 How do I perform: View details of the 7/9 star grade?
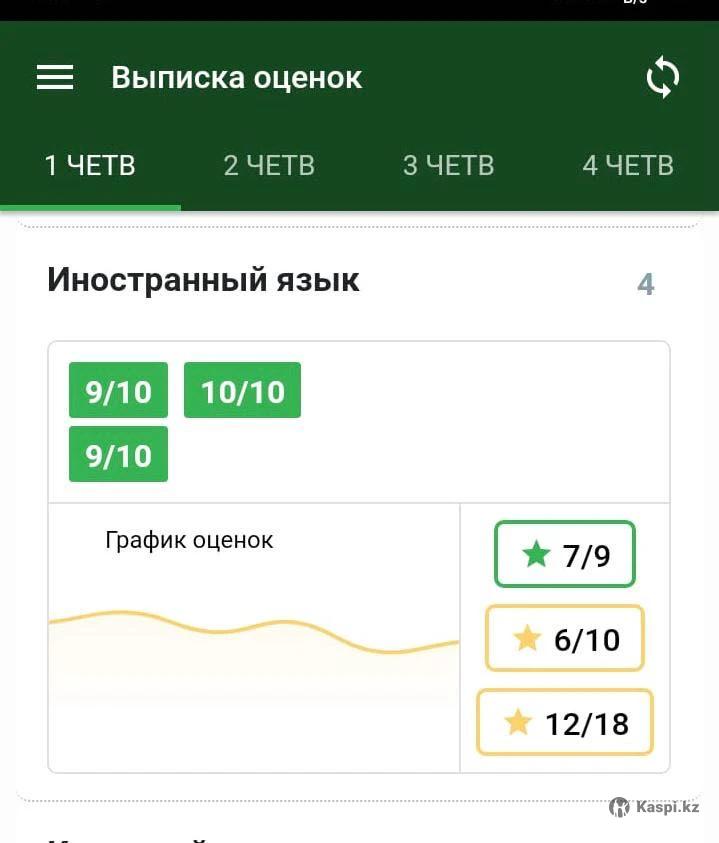point(564,554)
